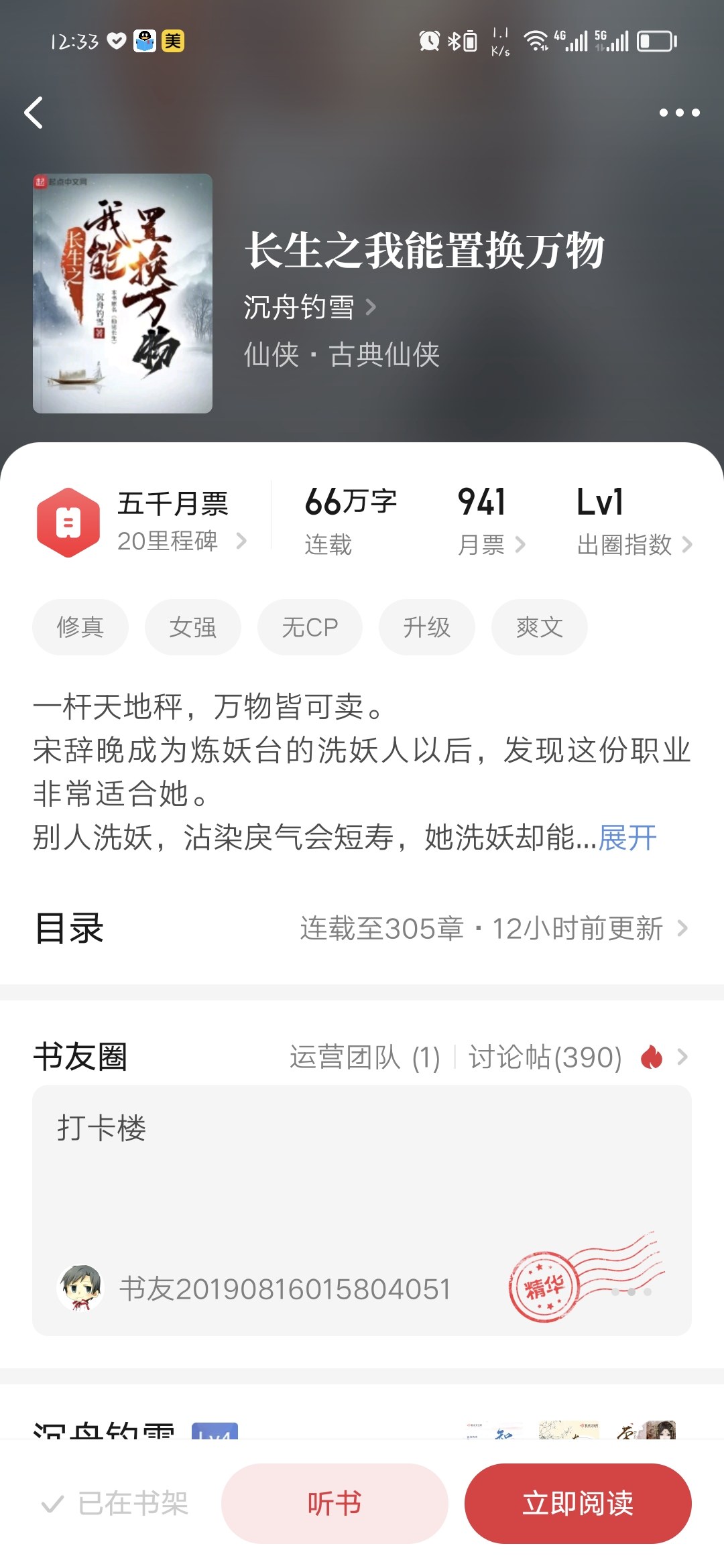This screenshot has width=724, height=1568.
Task: Go back using the top-left arrow
Action: (34, 113)
